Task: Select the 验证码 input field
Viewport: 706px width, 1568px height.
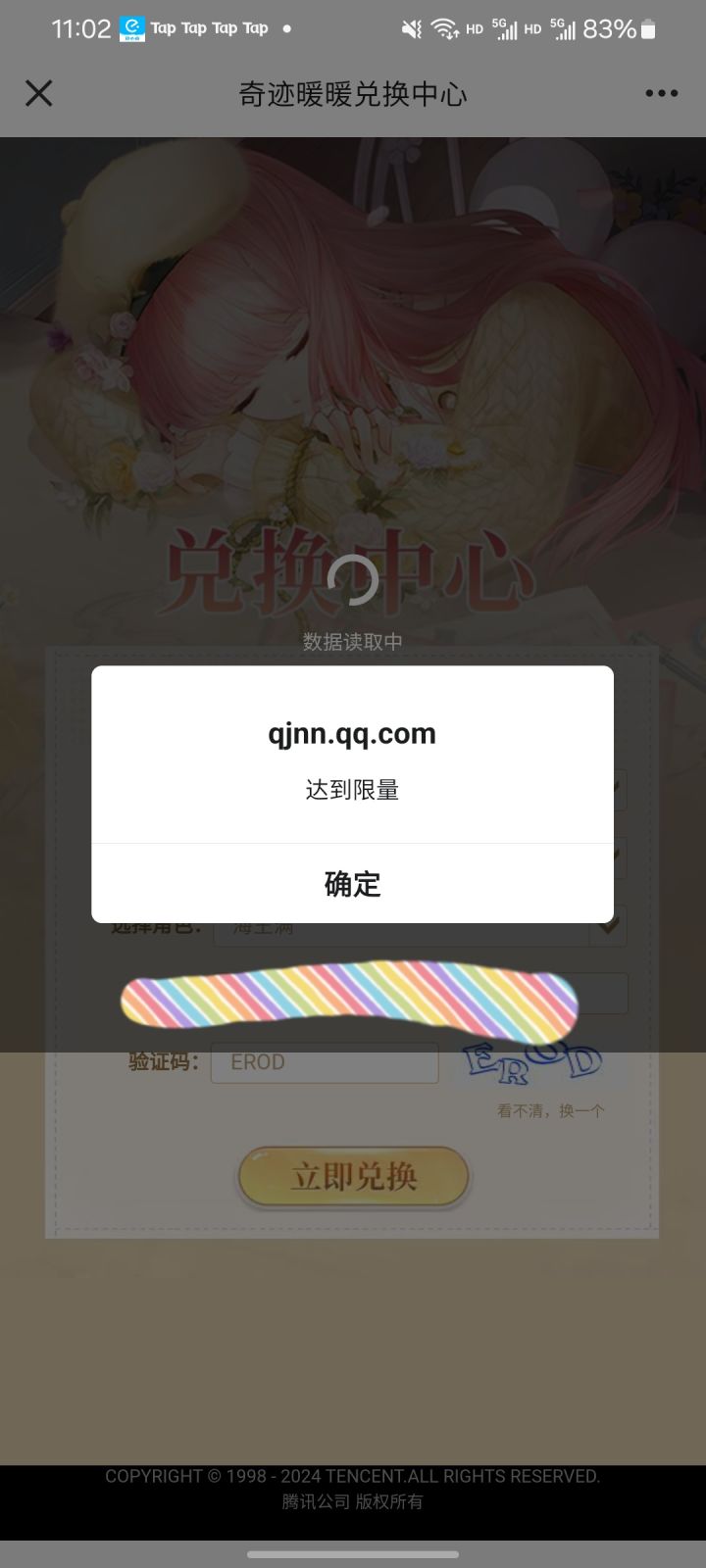Action: coord(324,1062)
